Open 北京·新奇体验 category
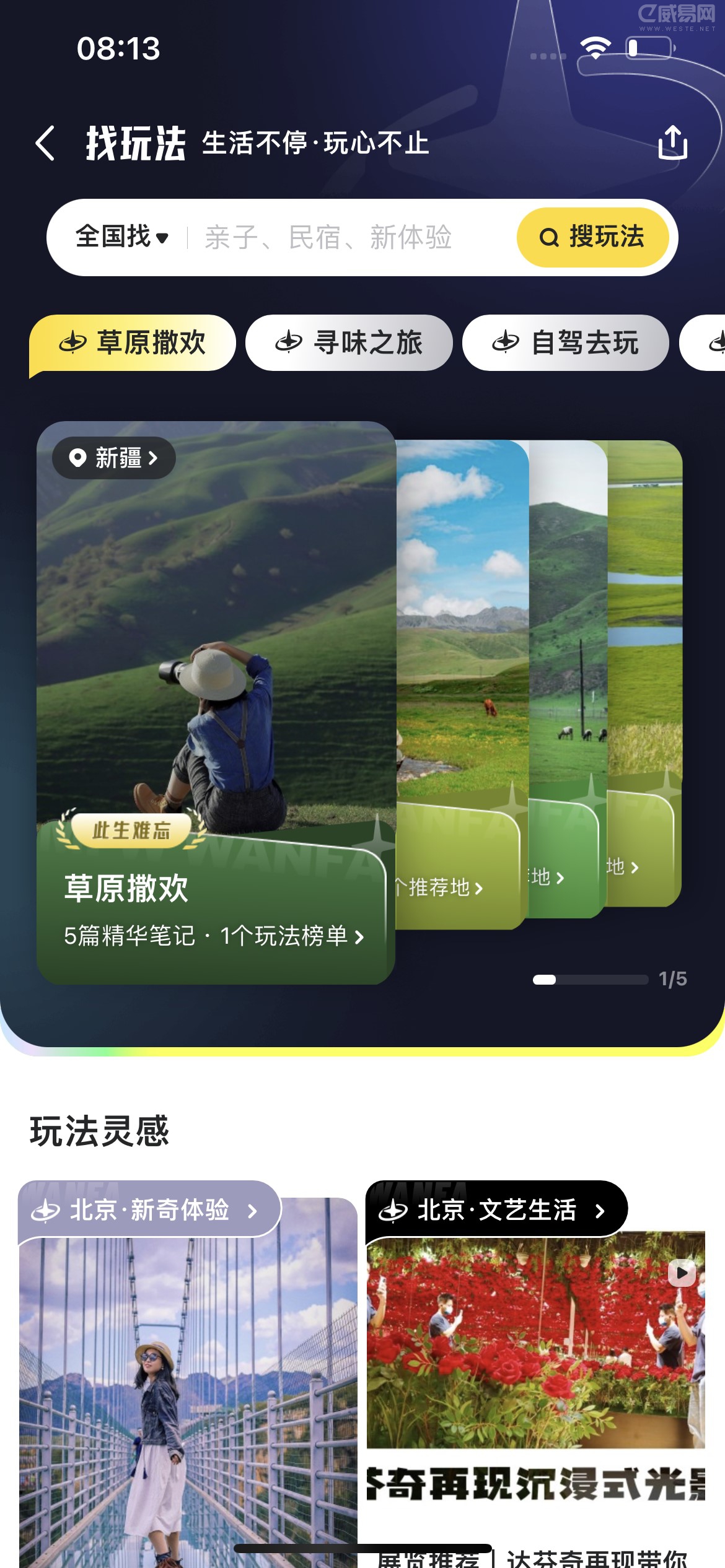Viewport: 725px width, 1568px height. click(149, 1210)
